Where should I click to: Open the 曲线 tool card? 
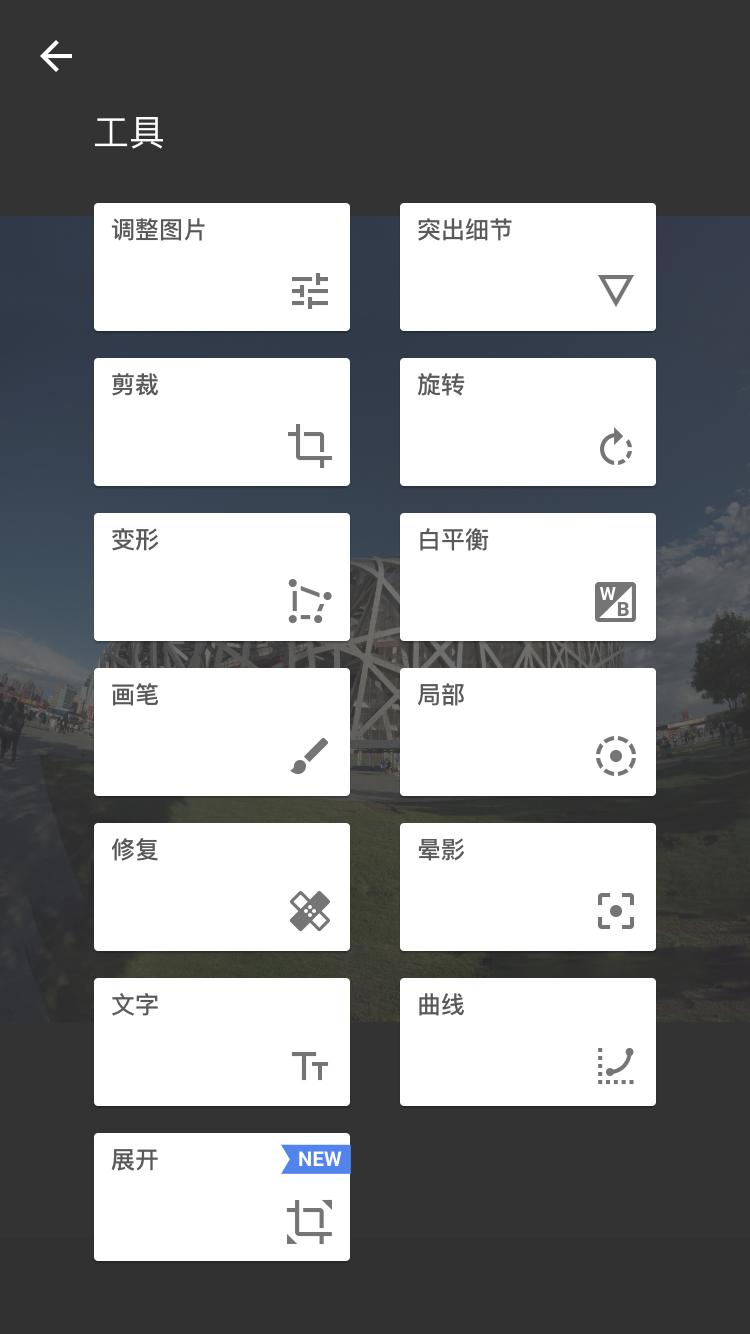[527, 1041]
